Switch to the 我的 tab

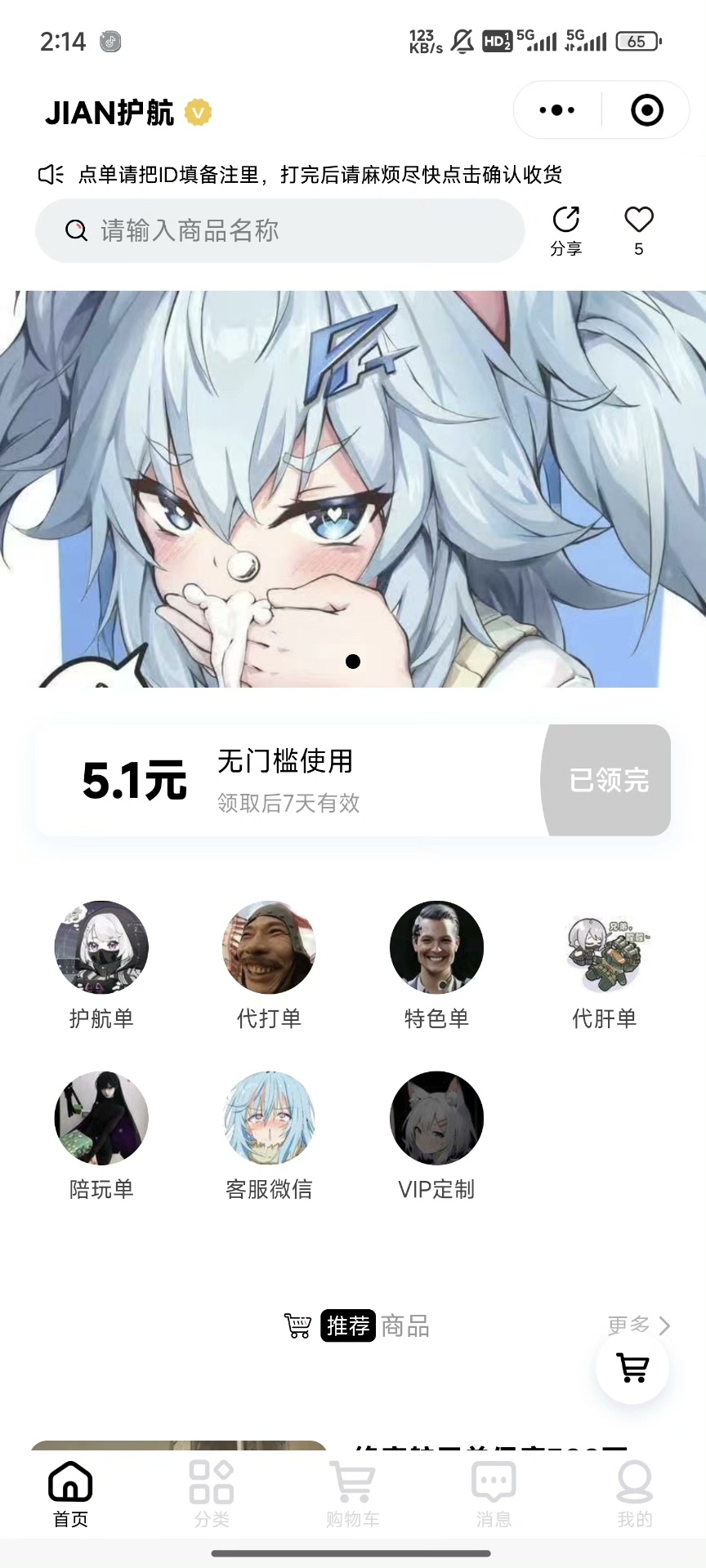point(635,1494)
